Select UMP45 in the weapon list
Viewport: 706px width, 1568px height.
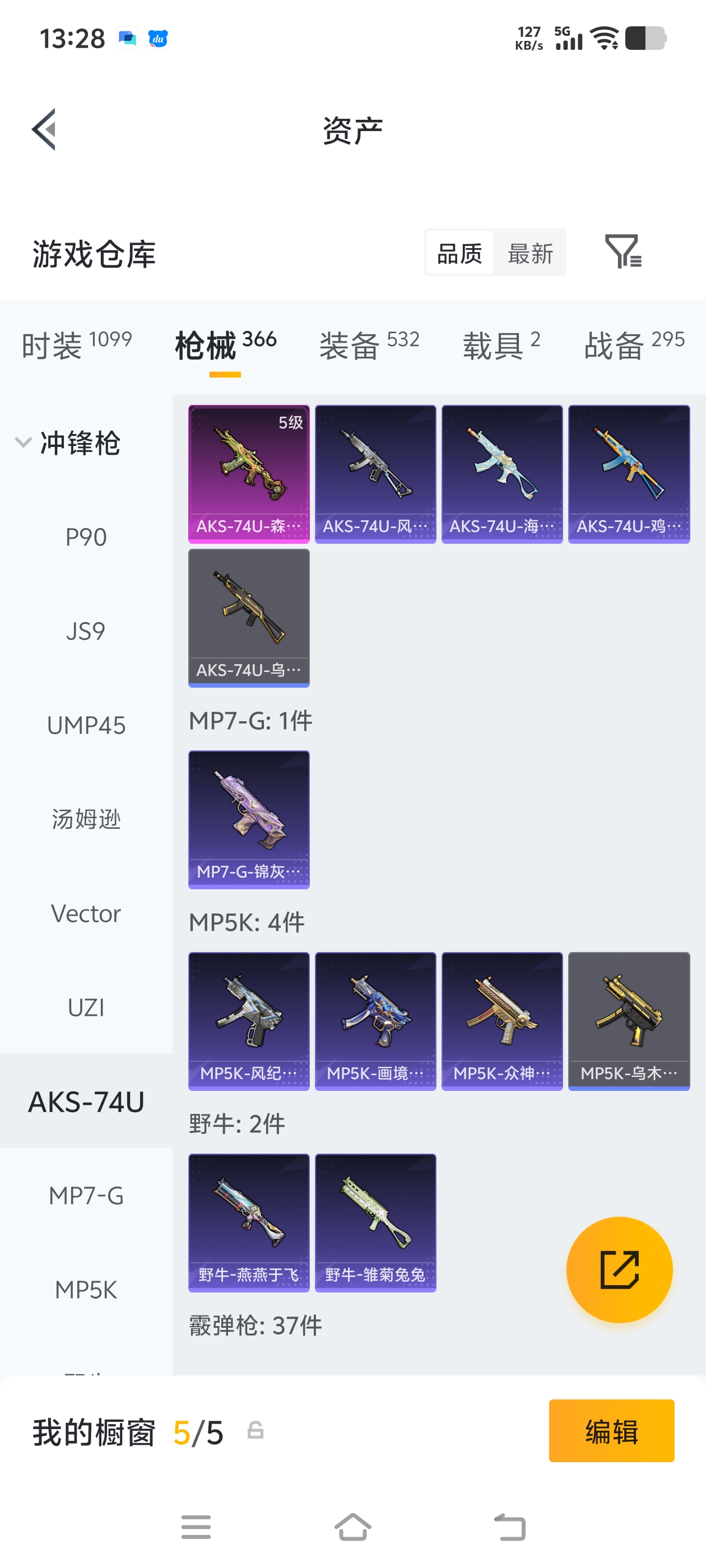coord(86,725)
